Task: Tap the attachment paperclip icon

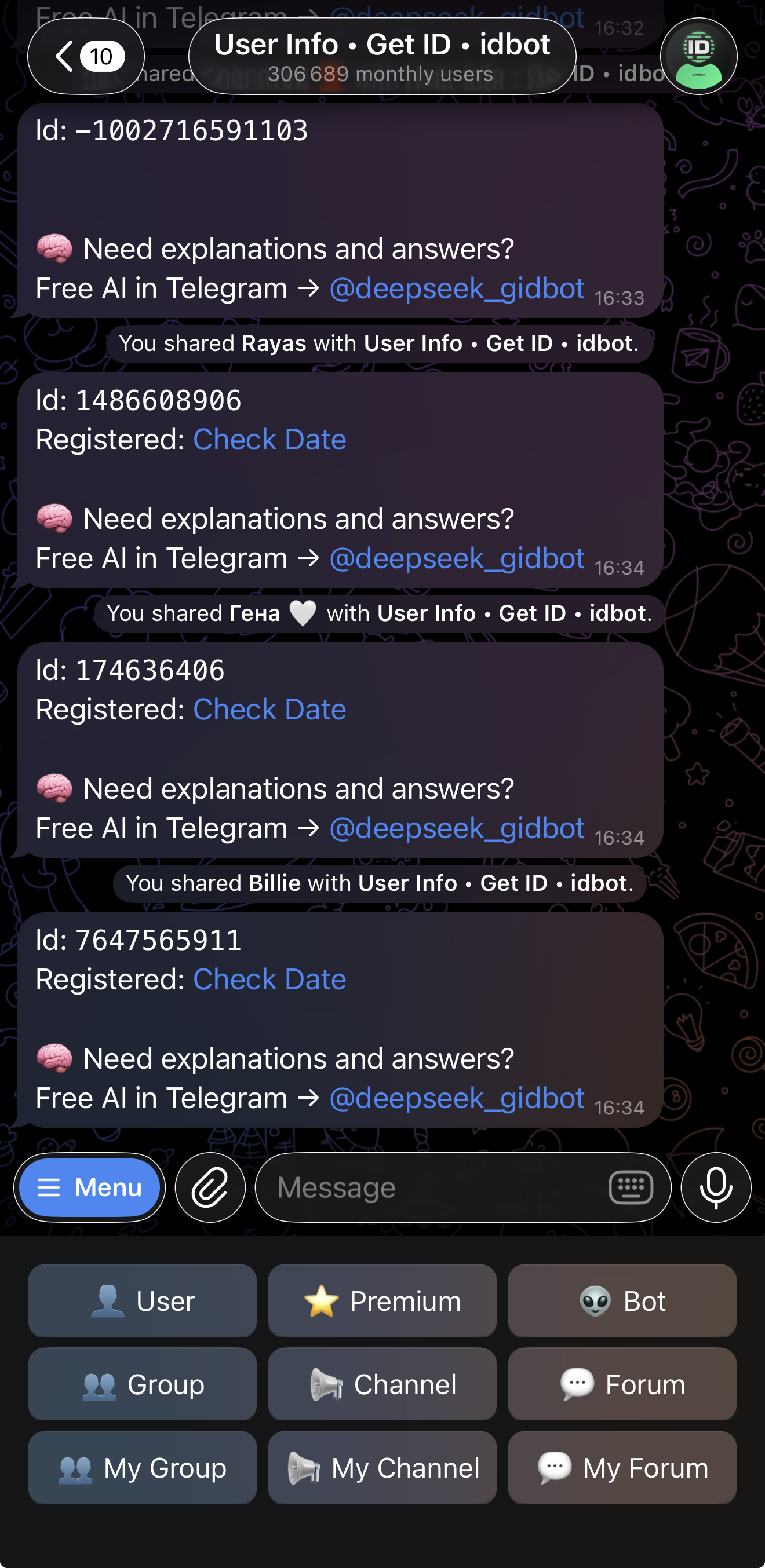Action: click(210, 1186)
